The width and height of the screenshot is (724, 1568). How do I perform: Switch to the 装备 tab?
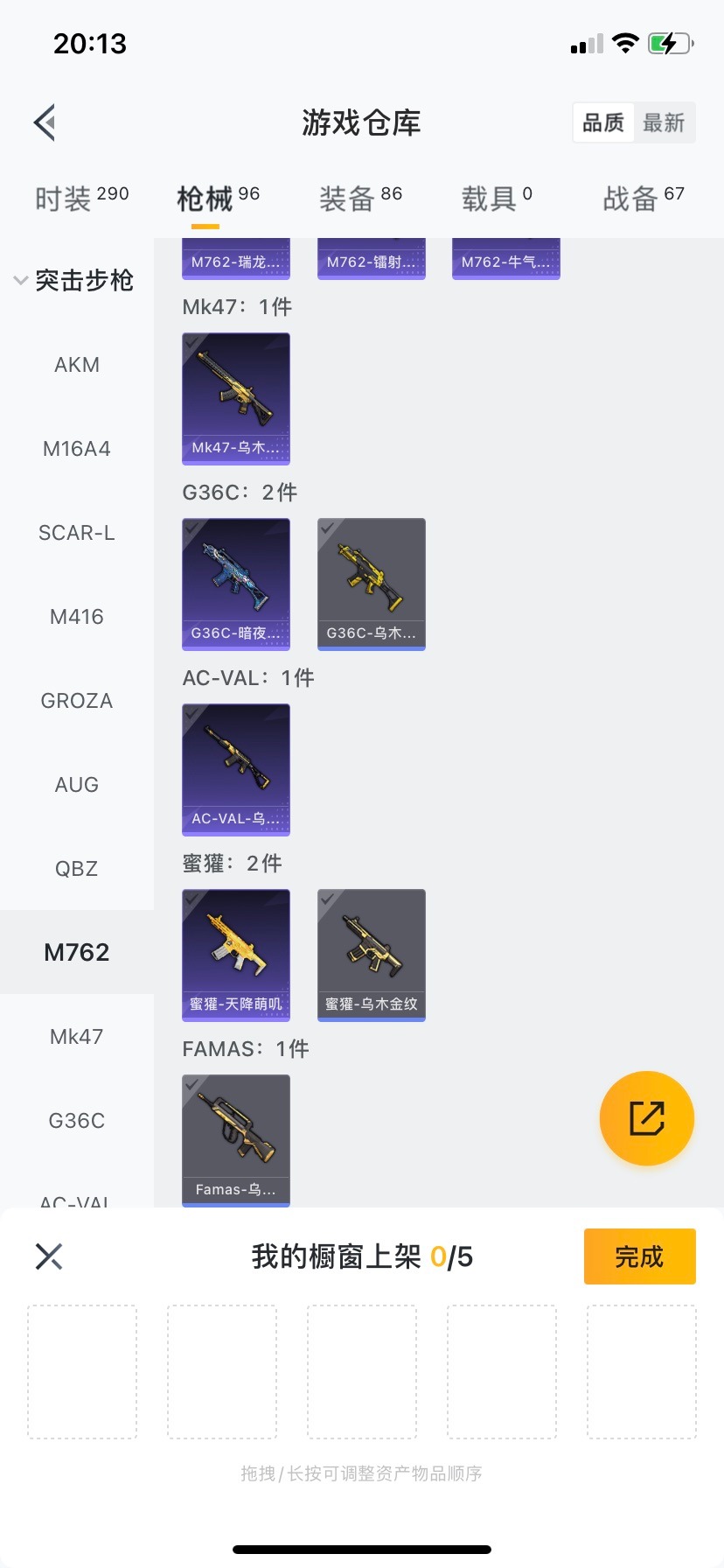click(360, 199)
